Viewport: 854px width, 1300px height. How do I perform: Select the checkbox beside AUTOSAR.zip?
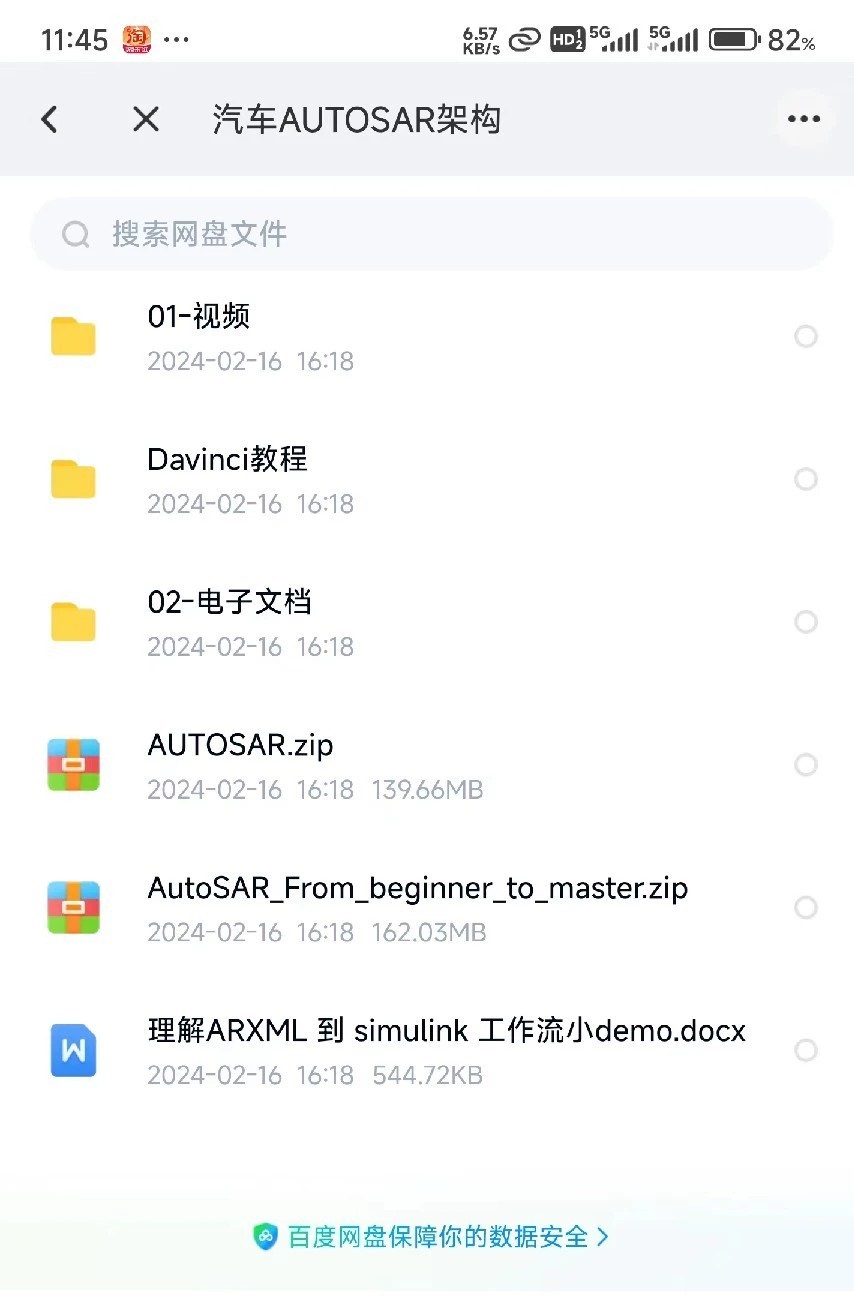[x=806, y=764]
